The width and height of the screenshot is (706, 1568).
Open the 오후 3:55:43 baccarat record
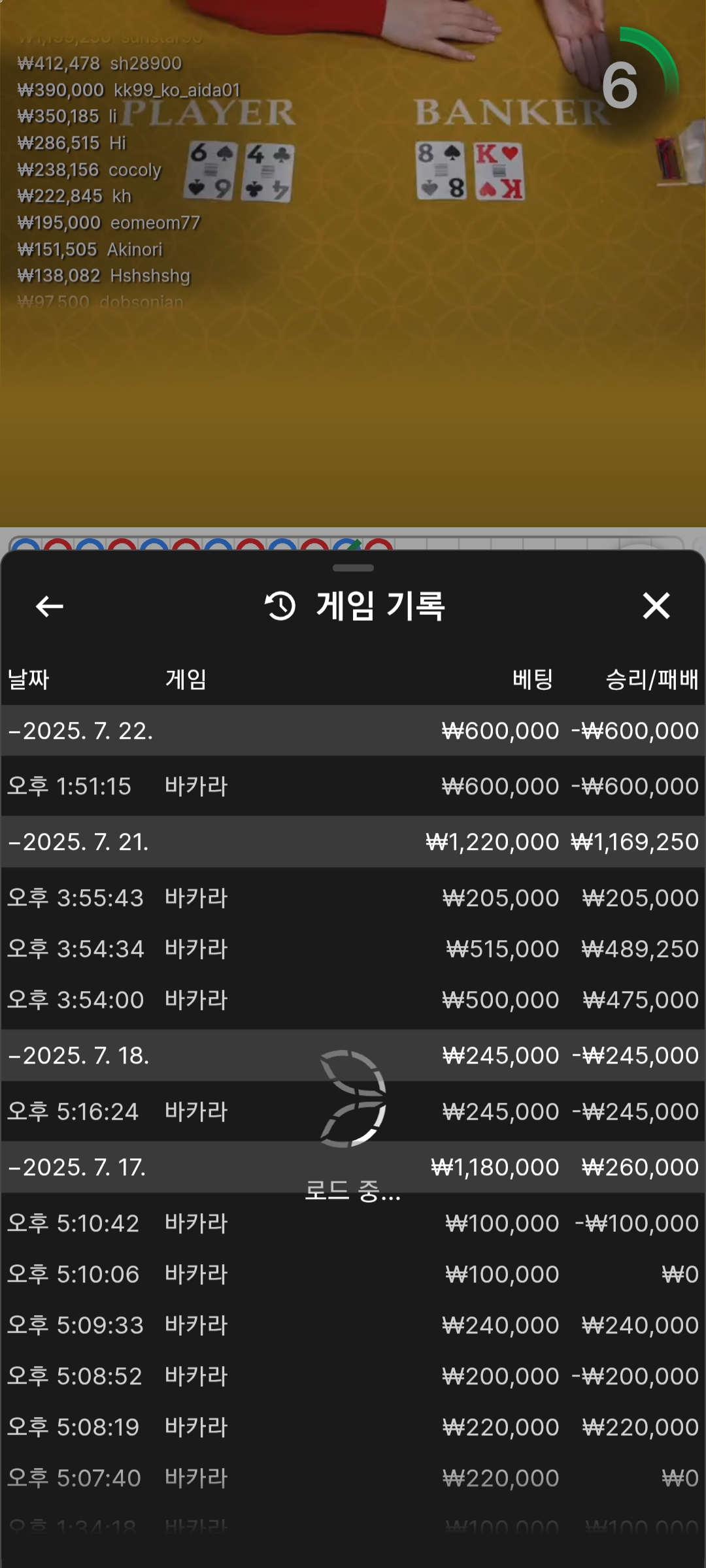(x=353, y=898)
